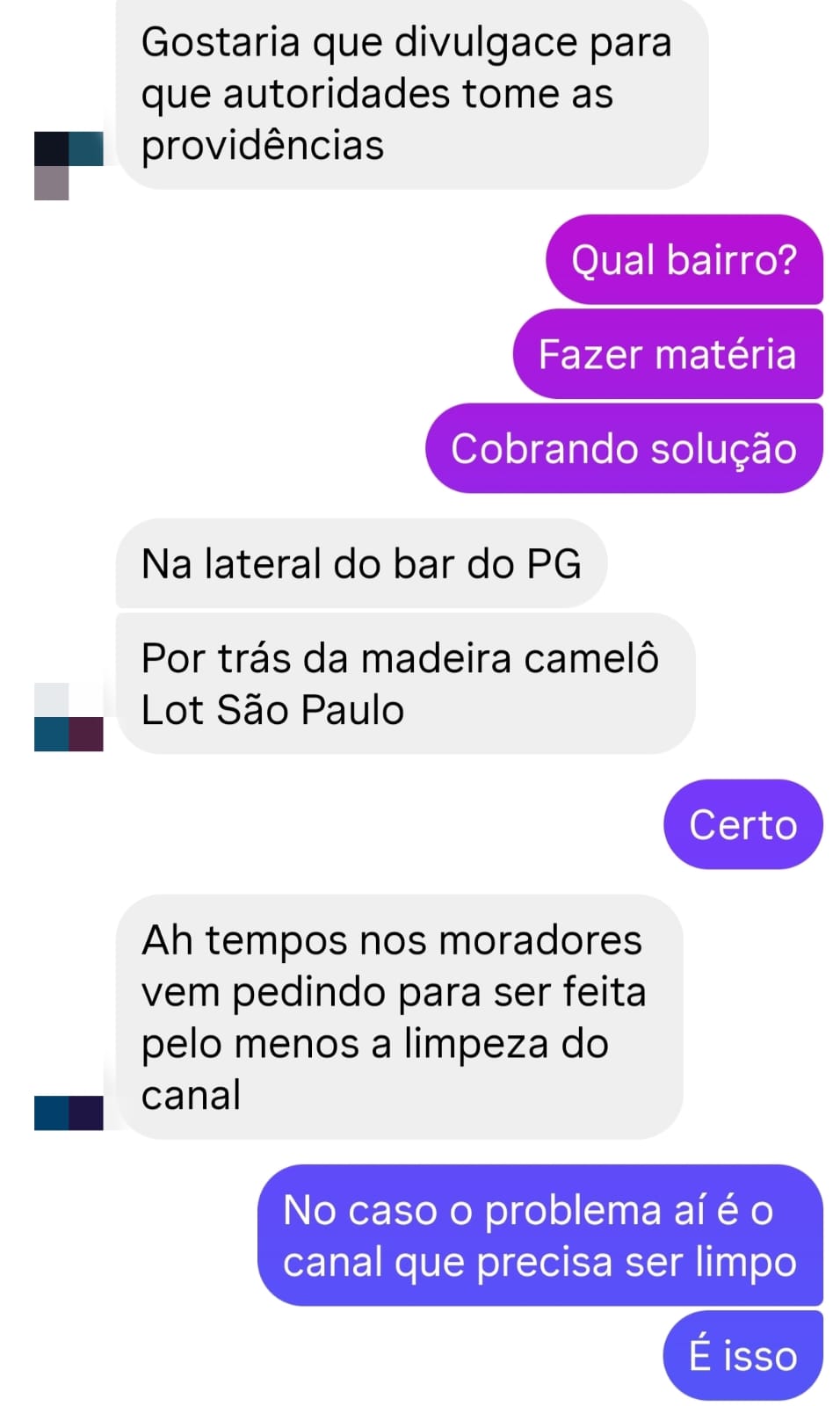The image size is (840, 1406).
Task: Open sender's avatar beside the "providências" message
Action: (69, 165)
